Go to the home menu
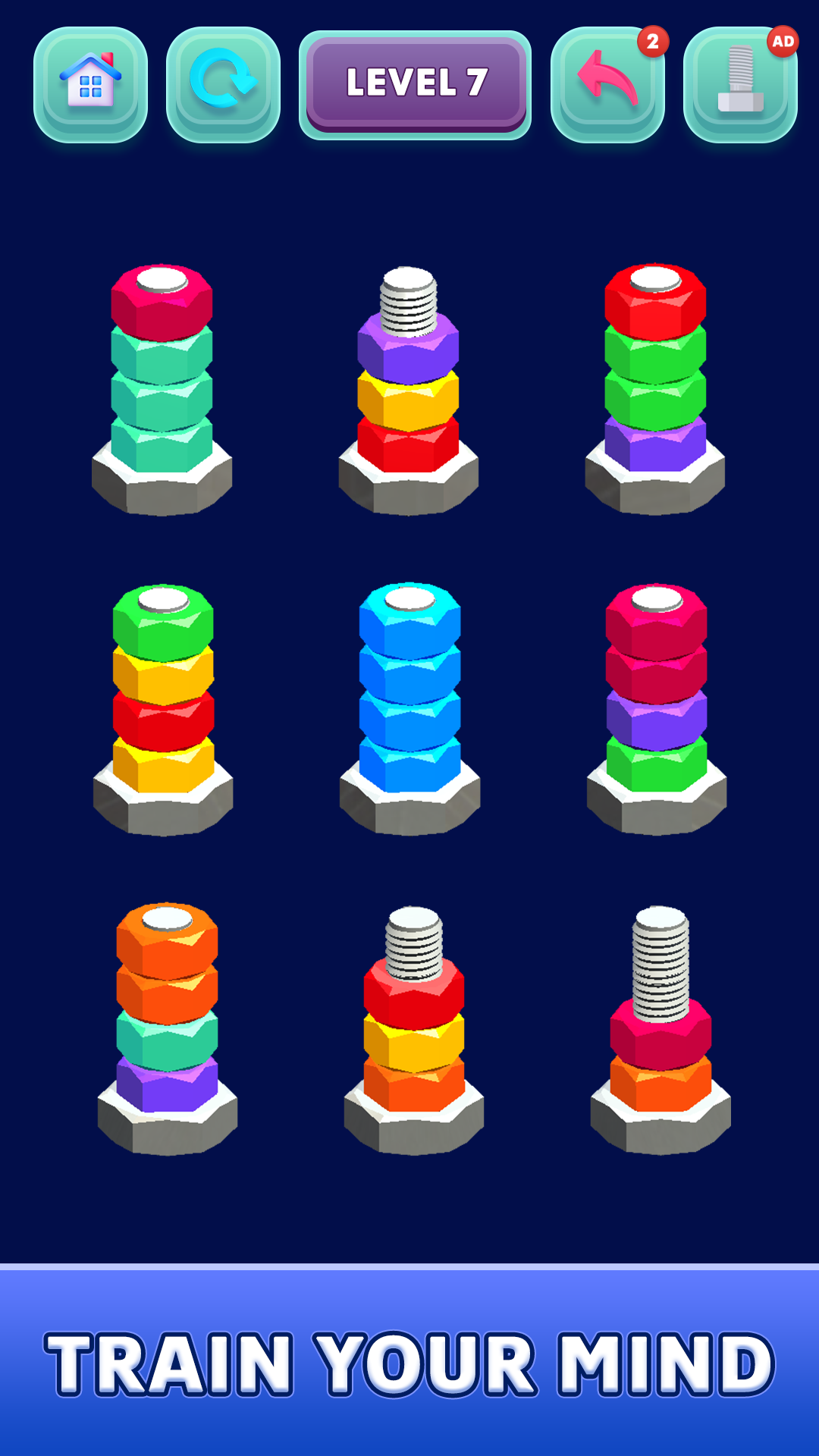The image size is (819, 1456). (90, 84)
